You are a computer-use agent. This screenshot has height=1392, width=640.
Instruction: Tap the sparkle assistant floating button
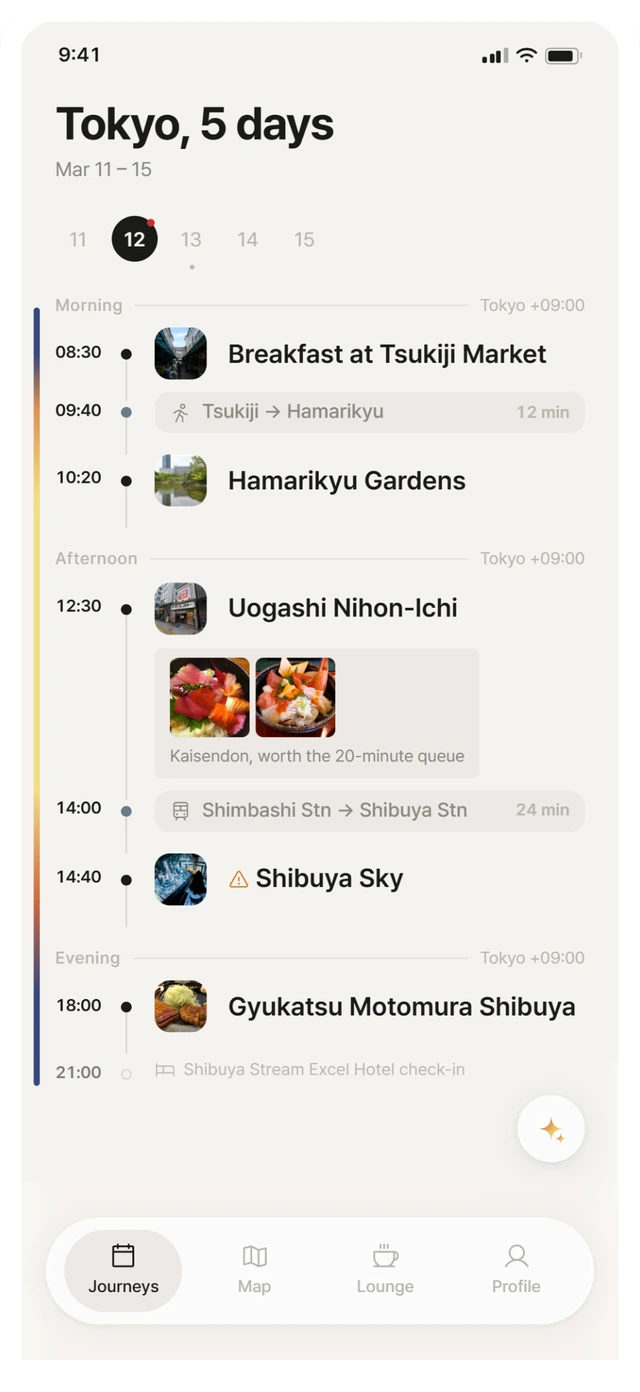[551, 1129]
